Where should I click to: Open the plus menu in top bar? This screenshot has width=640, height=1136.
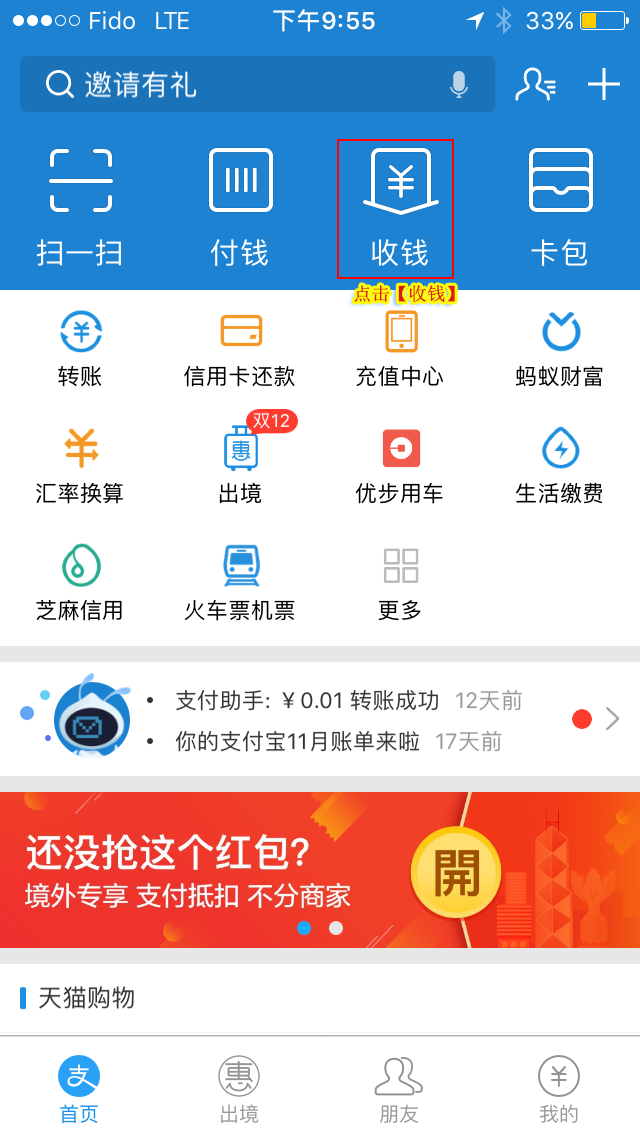click(604, 85)
